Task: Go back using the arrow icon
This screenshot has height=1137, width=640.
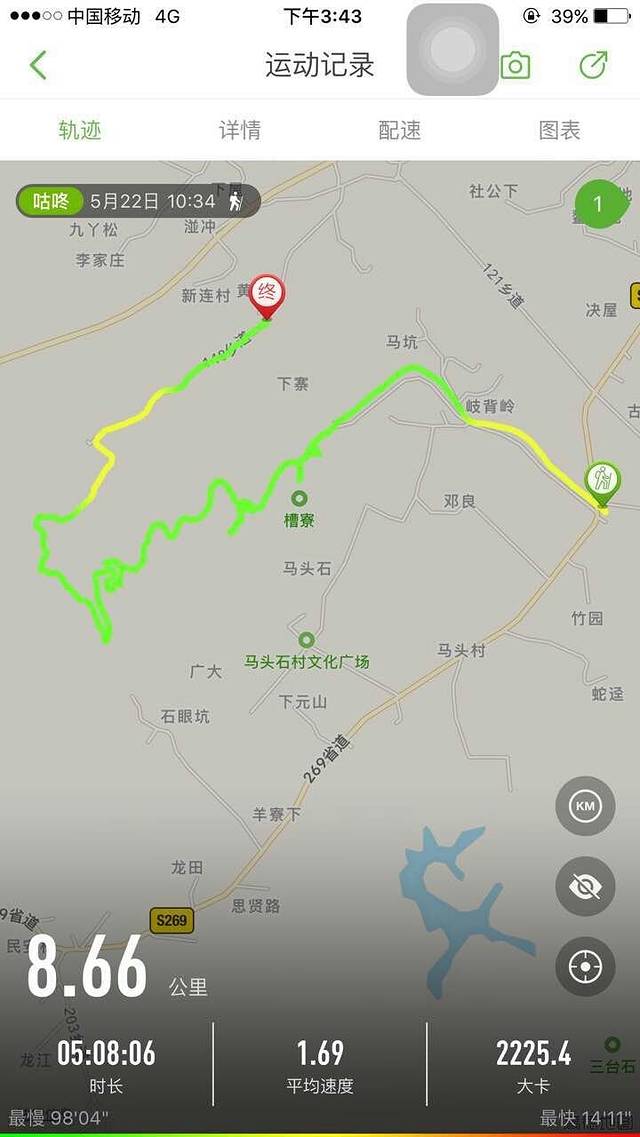Action: click(38, 66)
